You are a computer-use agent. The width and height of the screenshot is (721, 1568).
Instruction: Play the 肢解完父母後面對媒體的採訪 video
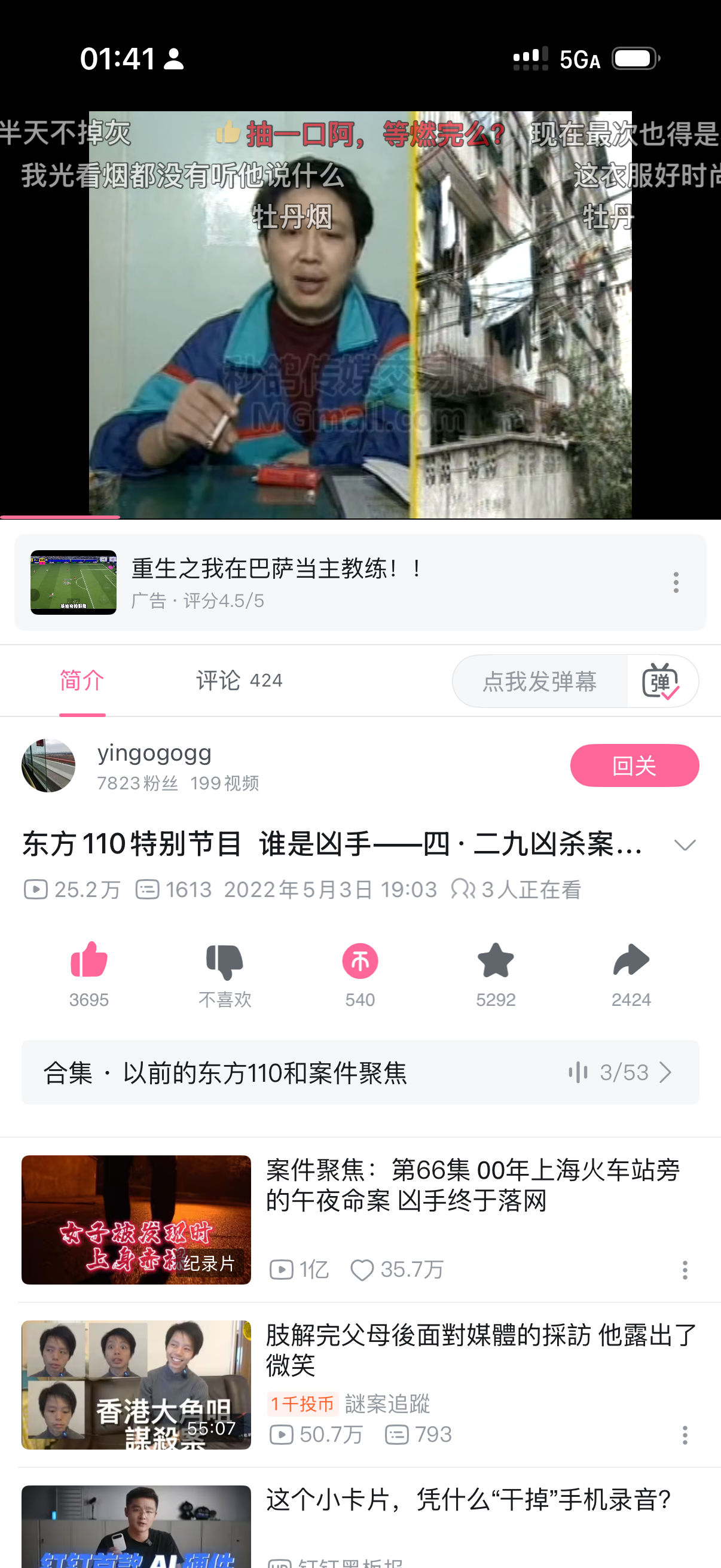[136, 1384]
